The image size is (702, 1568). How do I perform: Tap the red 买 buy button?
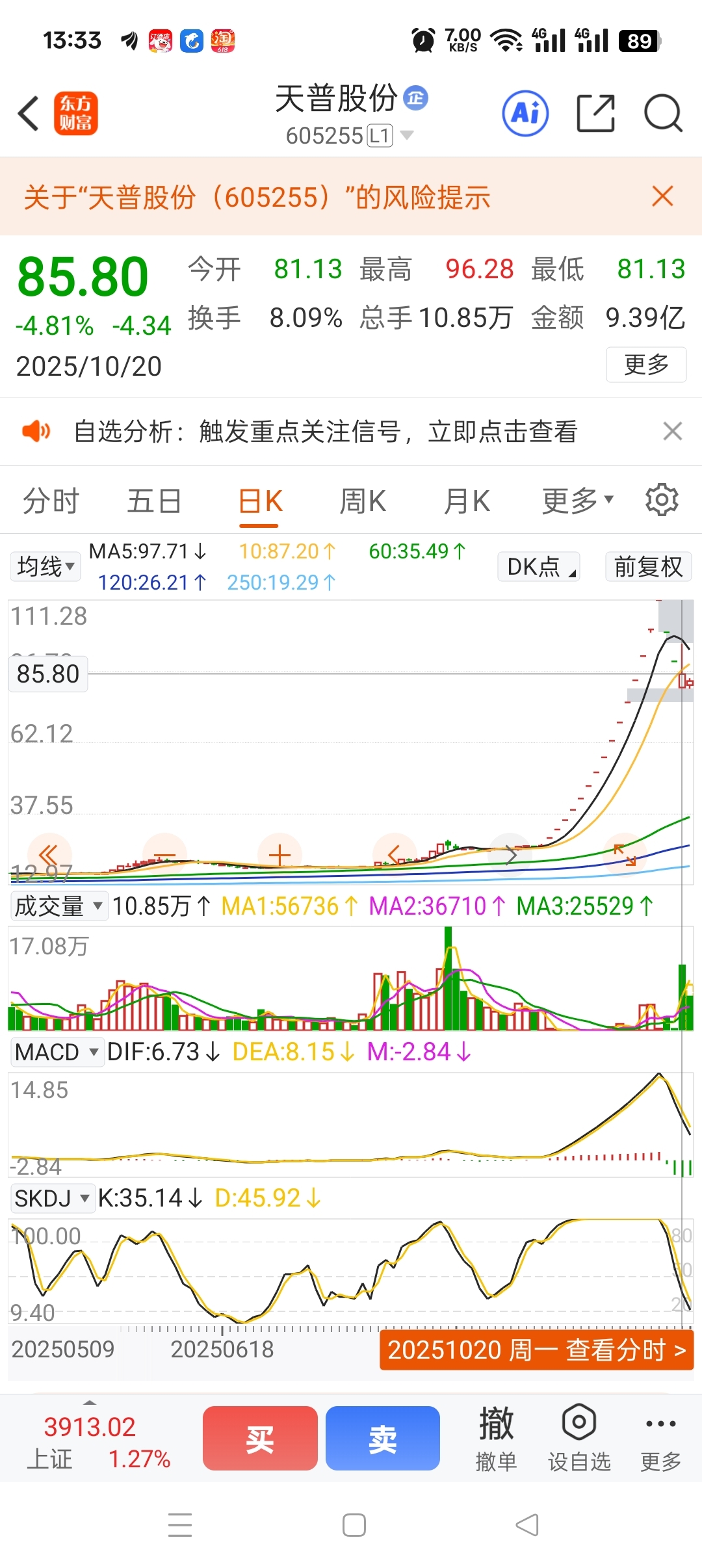point(260,1439)
